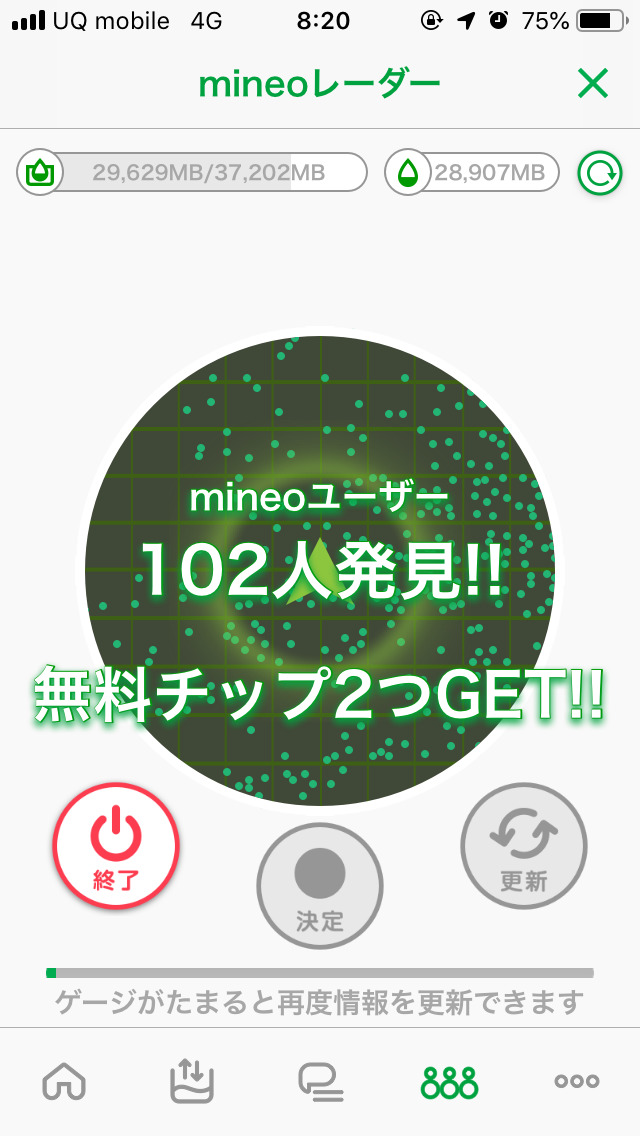This screenshot has width=640, height=1136.
Task: Go to the home tab
Action: tap(64, 1081)
